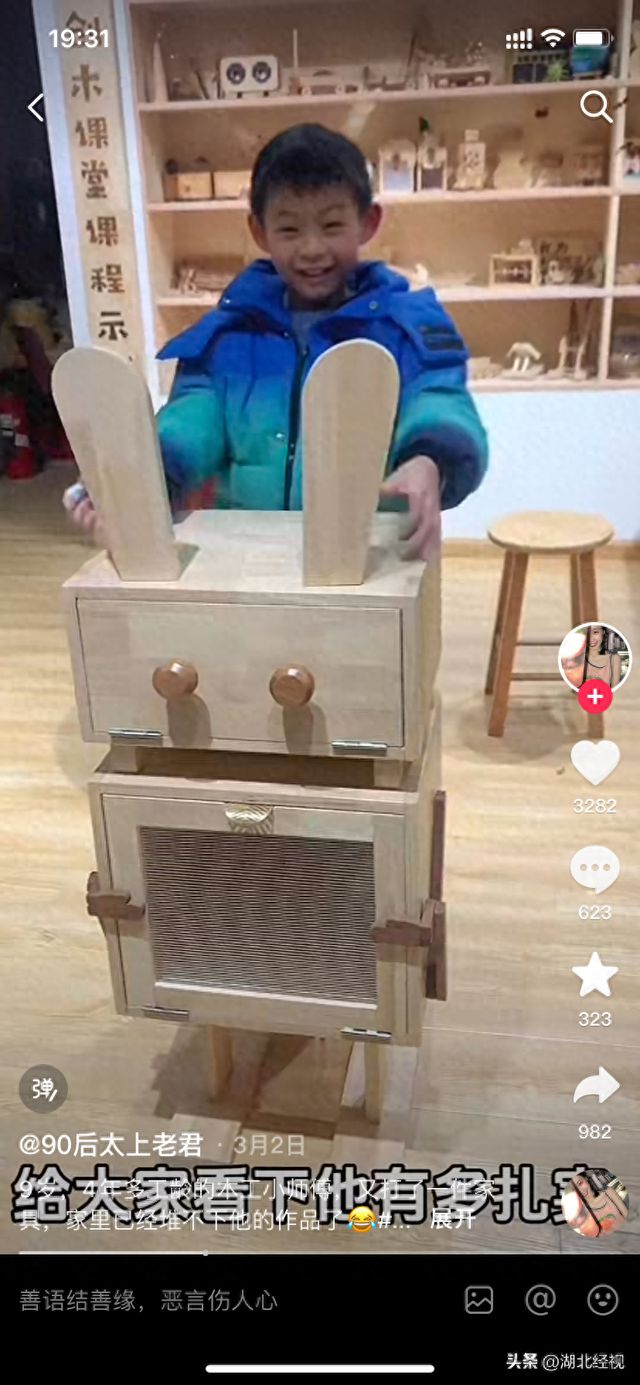Toggle the 弹 bullet comments button
Viewport: 640px width, 1385px height.
(43, 1089)
